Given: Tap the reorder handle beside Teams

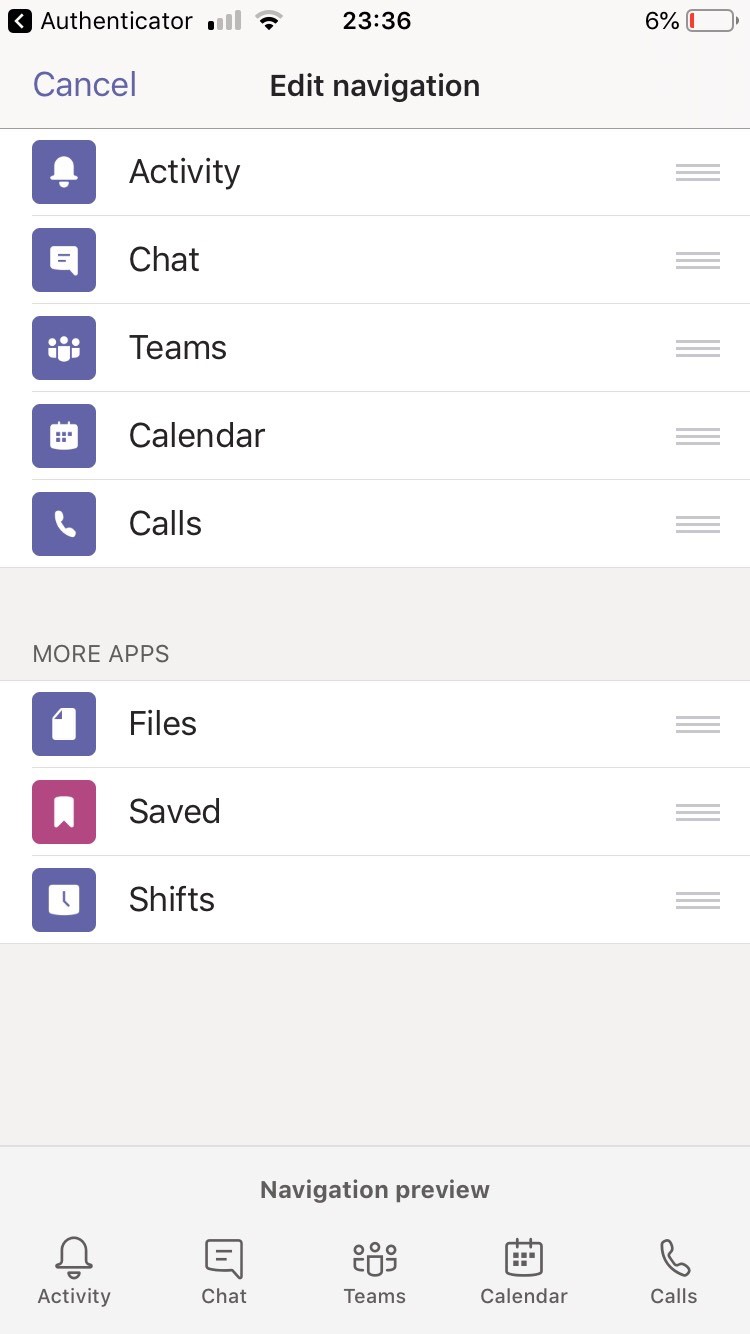Looking at the screenshot, I should pyautogui.click(x=697, y=348).
